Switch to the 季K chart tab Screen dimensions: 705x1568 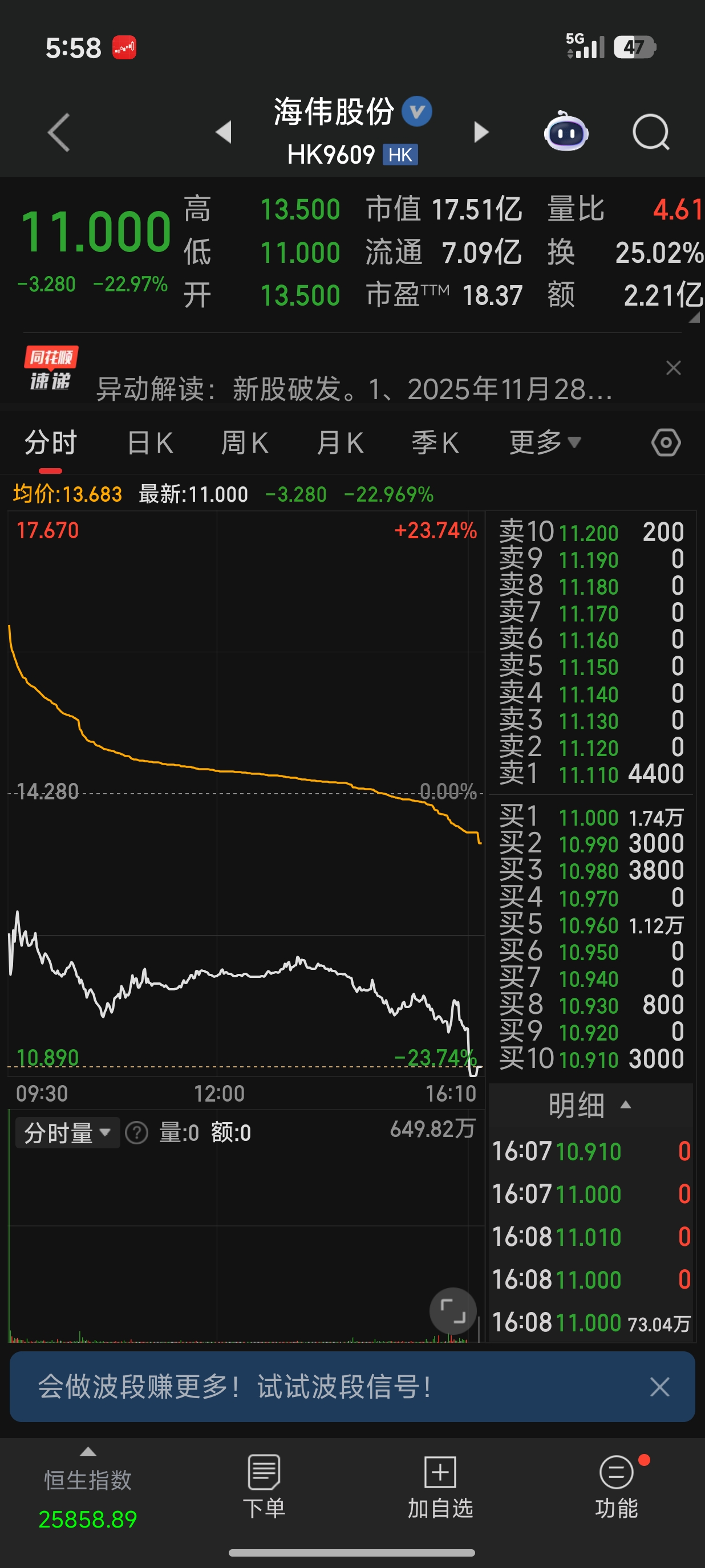point(435,442)
